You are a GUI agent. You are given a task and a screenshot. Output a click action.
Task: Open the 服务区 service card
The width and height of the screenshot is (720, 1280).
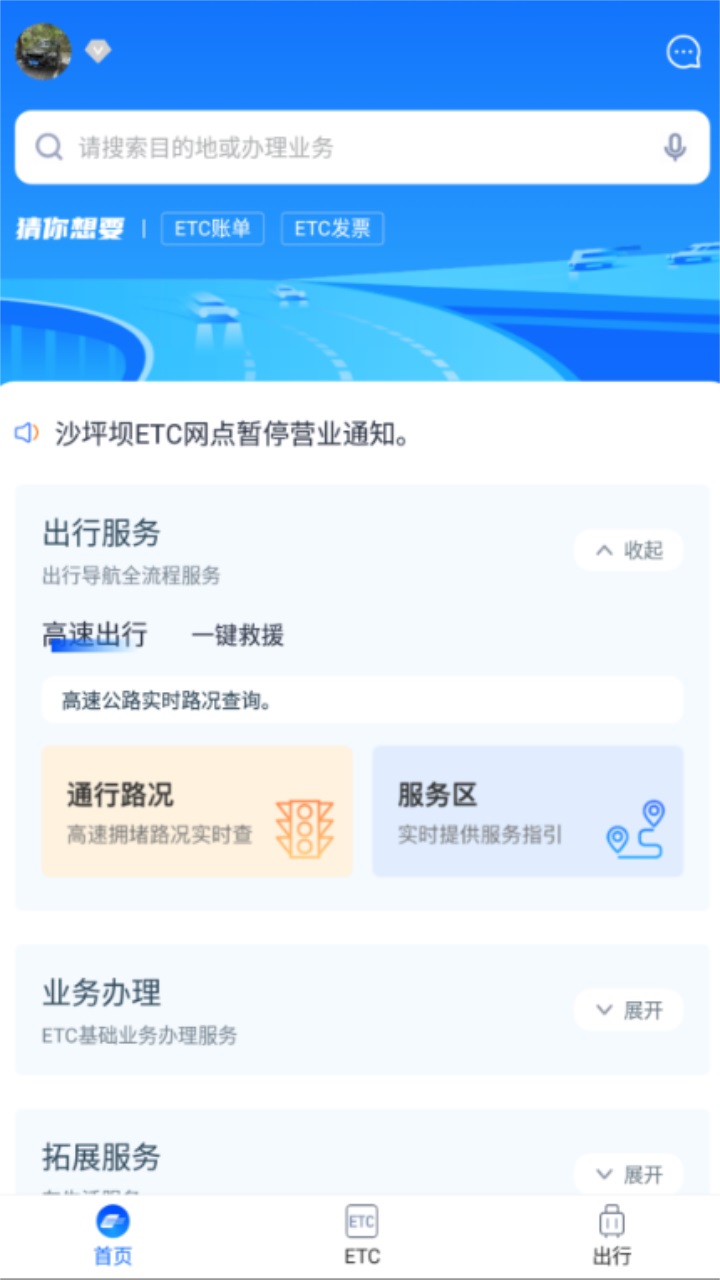click(x=527, y=810)
